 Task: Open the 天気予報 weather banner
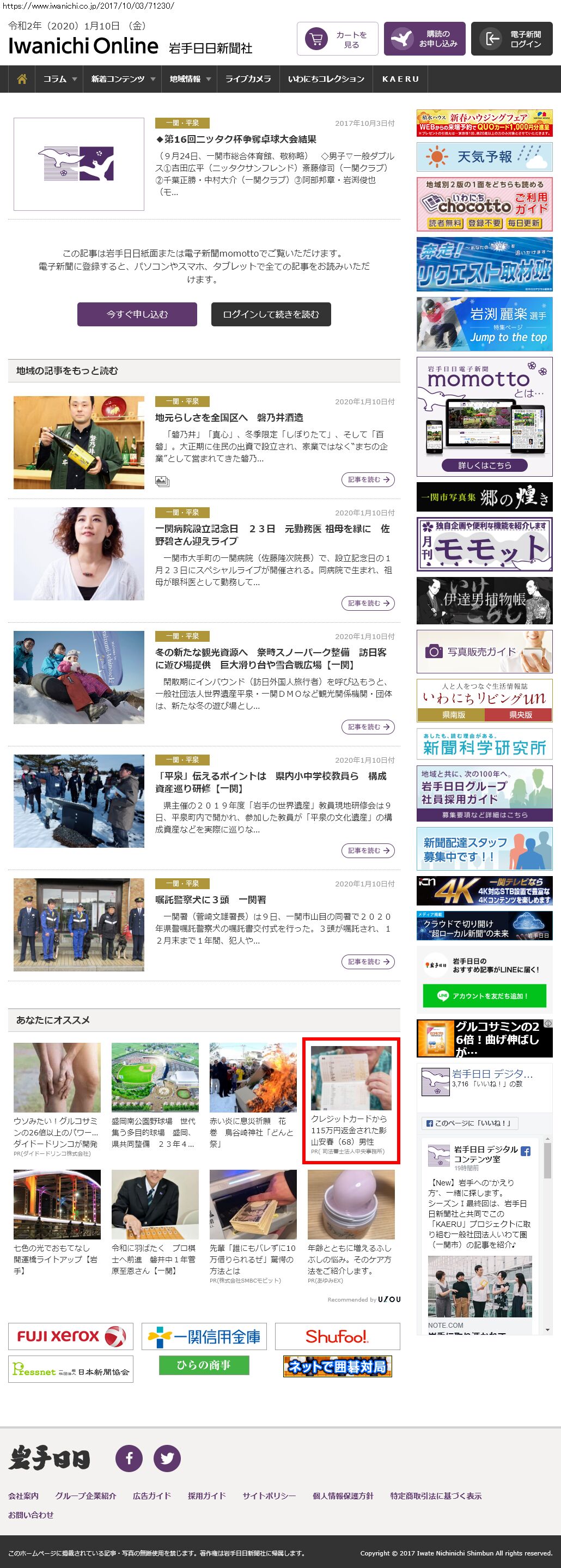[x=484, y=157]
